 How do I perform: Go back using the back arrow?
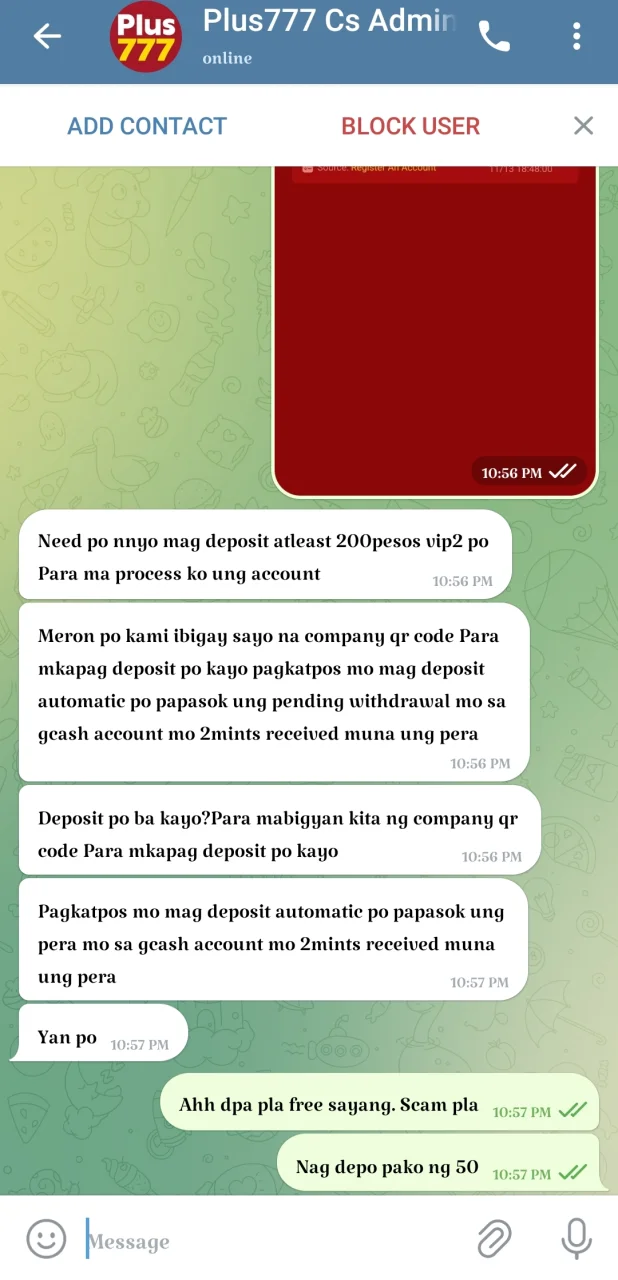click(47, 37)
